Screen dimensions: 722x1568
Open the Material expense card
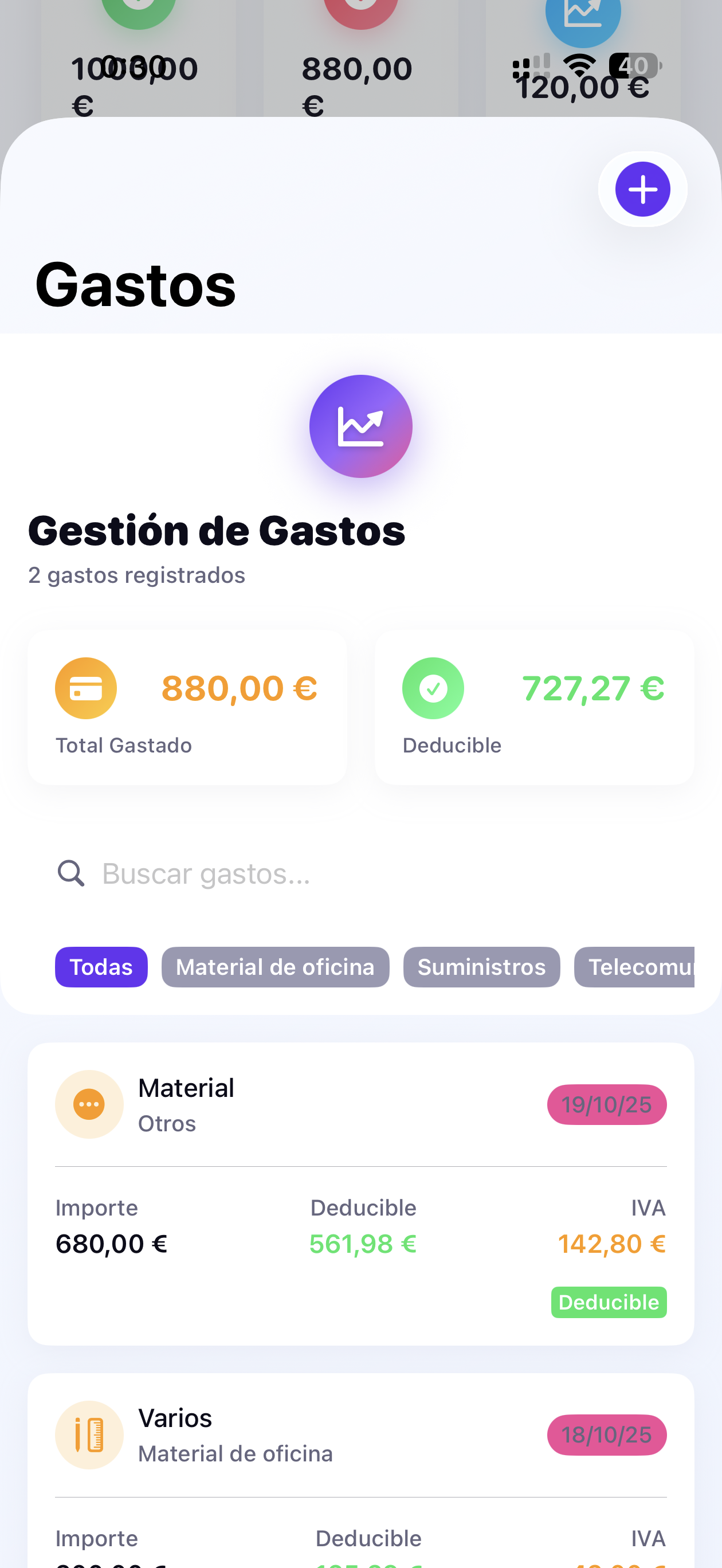[361, 1187]
